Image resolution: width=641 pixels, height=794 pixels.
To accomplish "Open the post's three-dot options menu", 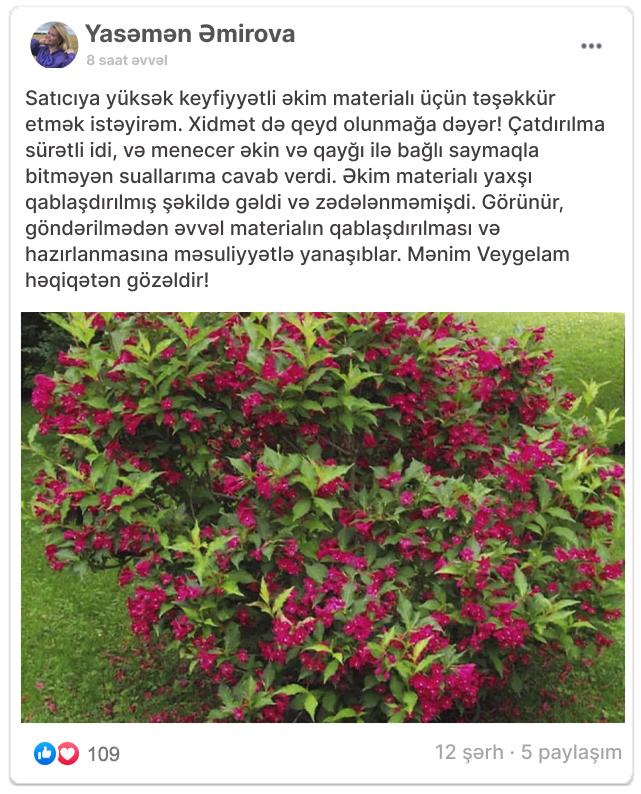I will tap(592, 47).
